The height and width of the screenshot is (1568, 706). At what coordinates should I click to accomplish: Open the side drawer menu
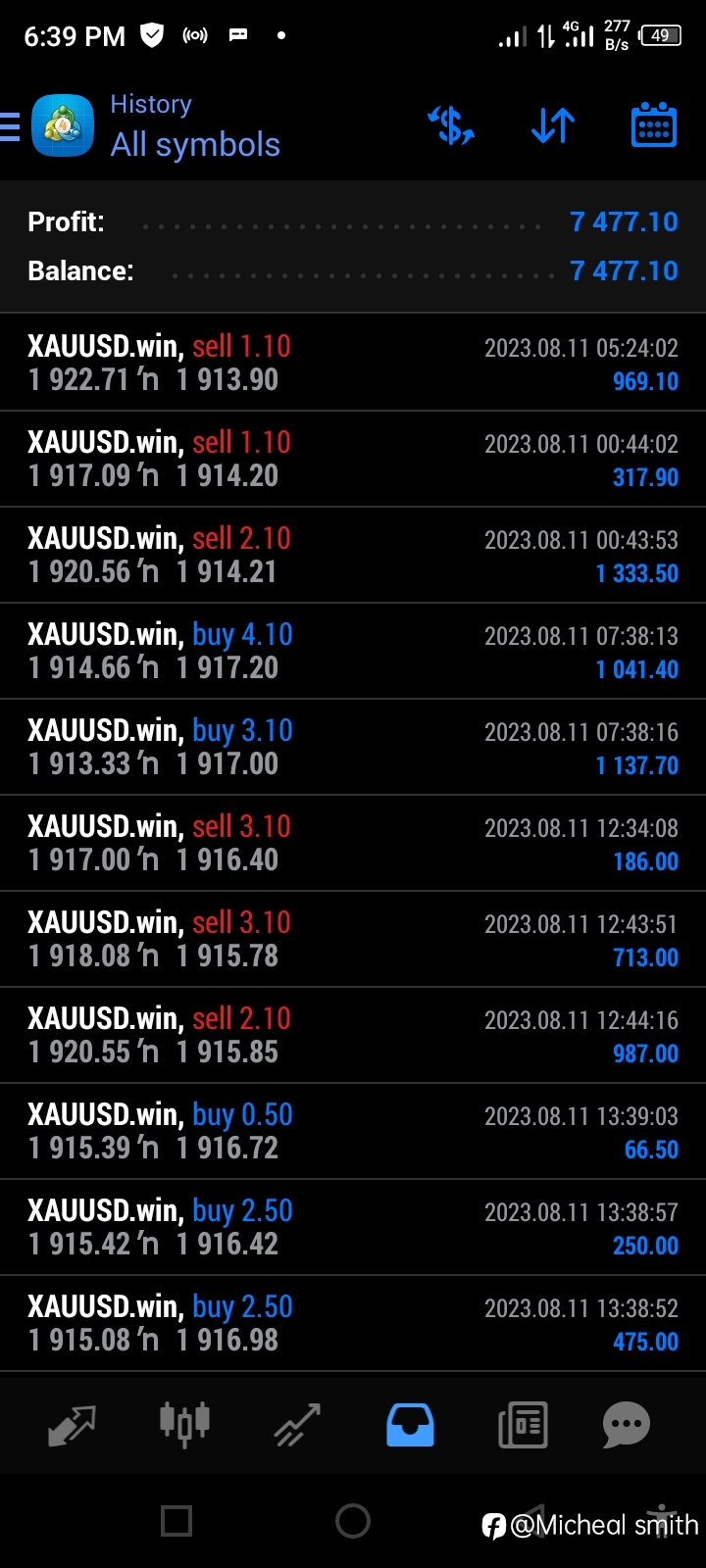coord(12,127)
